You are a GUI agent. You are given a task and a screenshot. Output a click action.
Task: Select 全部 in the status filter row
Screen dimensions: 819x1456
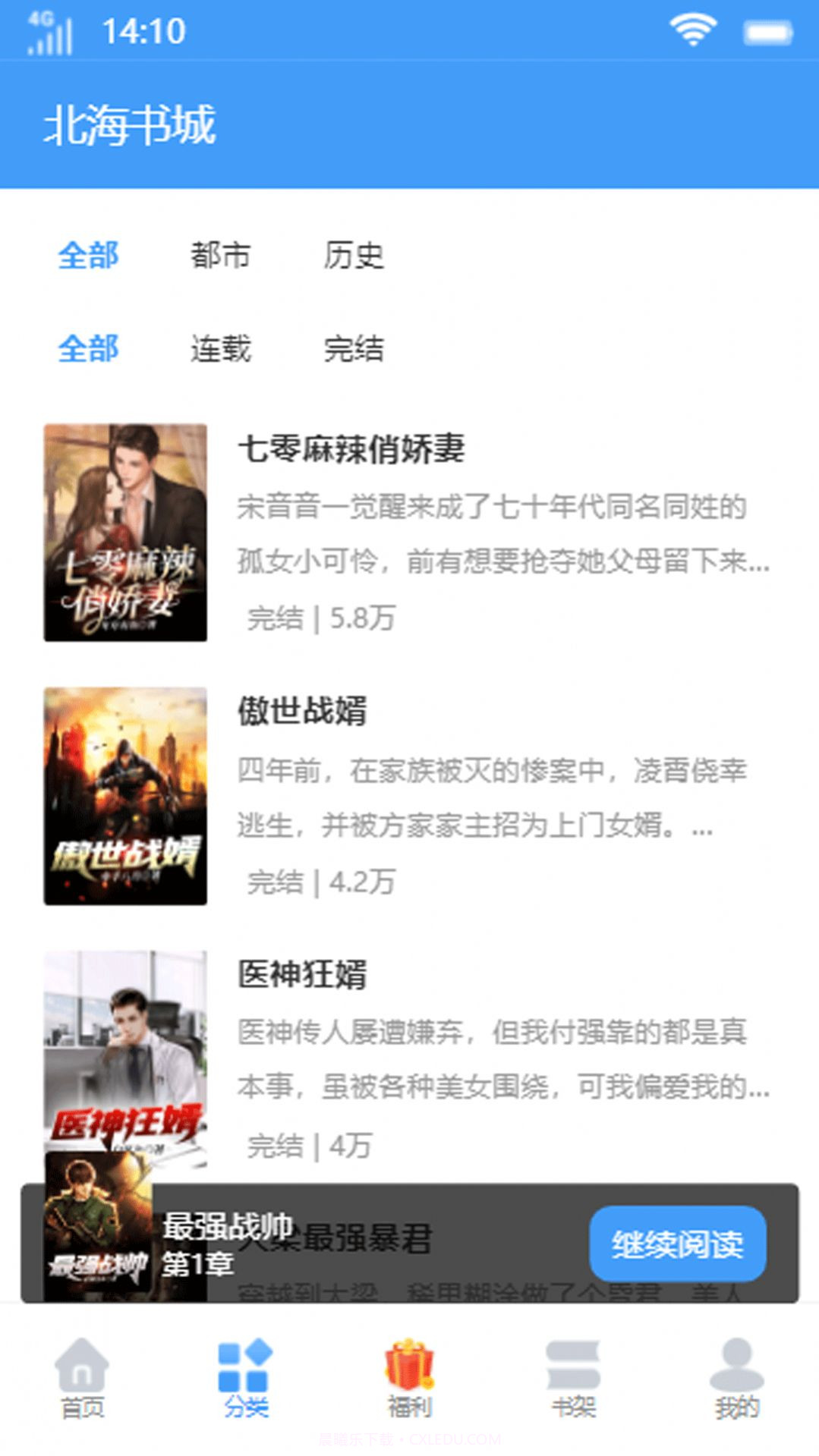89,349
